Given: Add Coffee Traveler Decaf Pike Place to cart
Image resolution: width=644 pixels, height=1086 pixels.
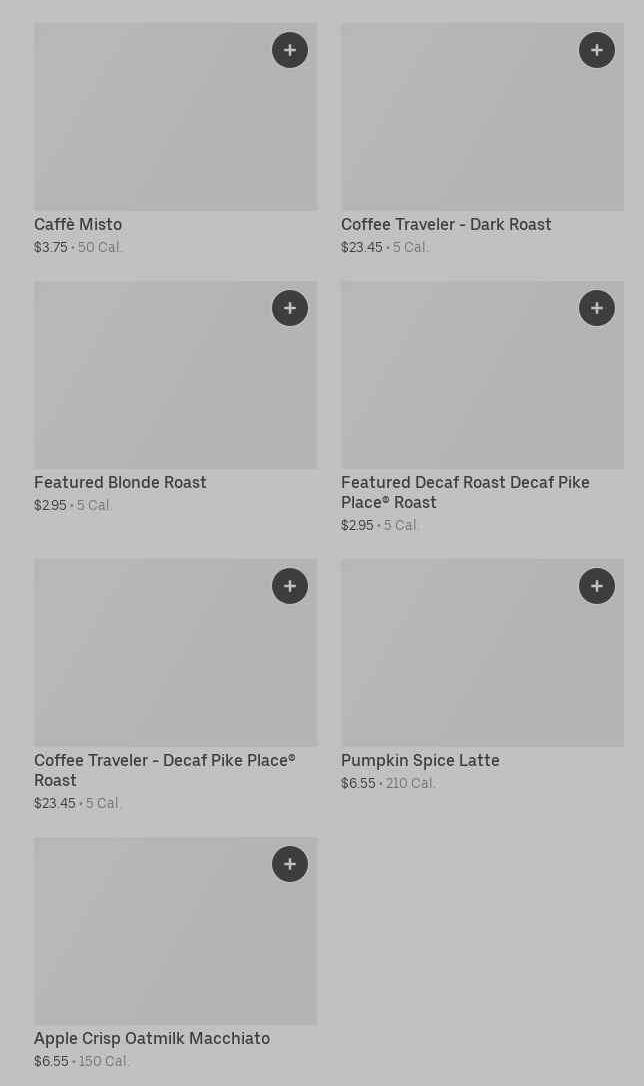Looking at the screenshot, I should tap(289, 586).
